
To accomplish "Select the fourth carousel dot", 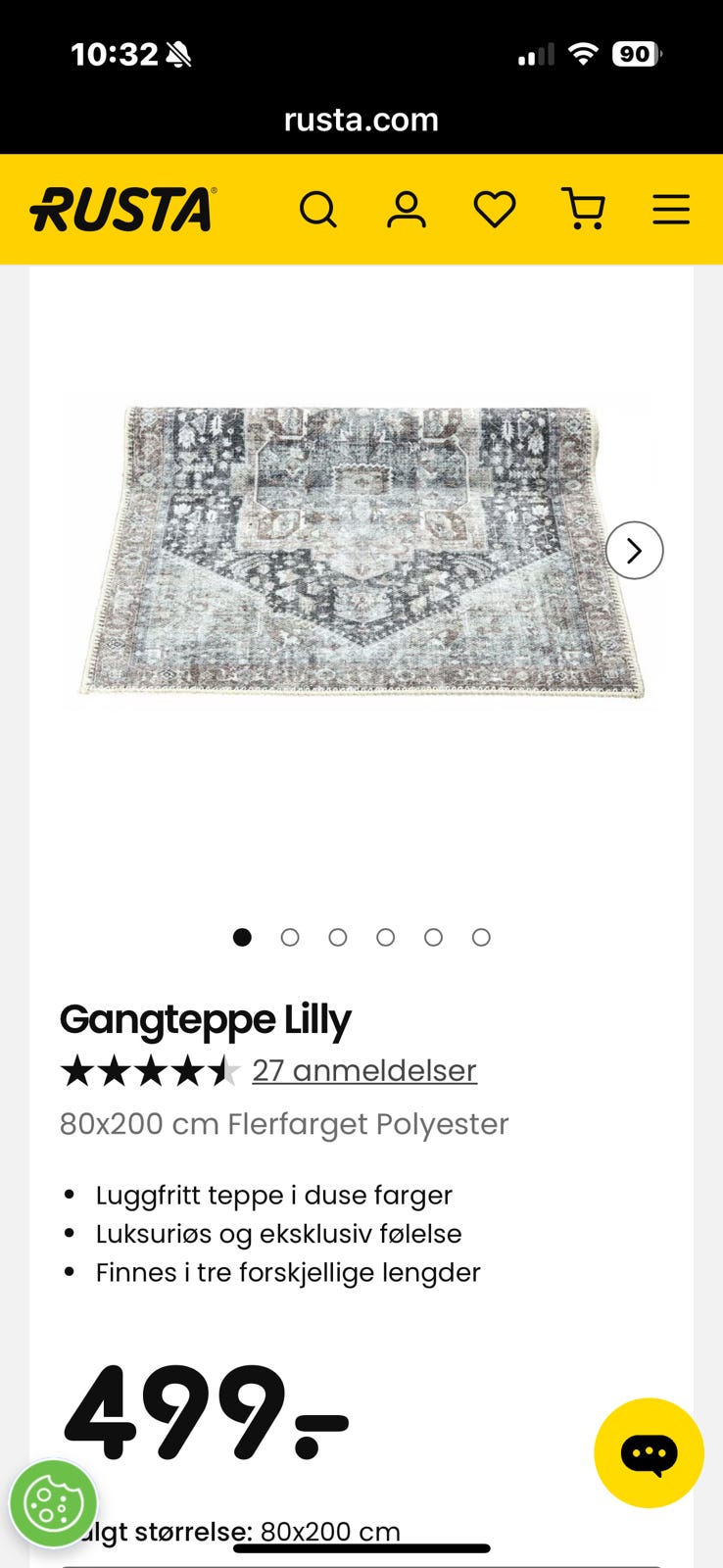I will pyautogui.click(x=386, y=937).
